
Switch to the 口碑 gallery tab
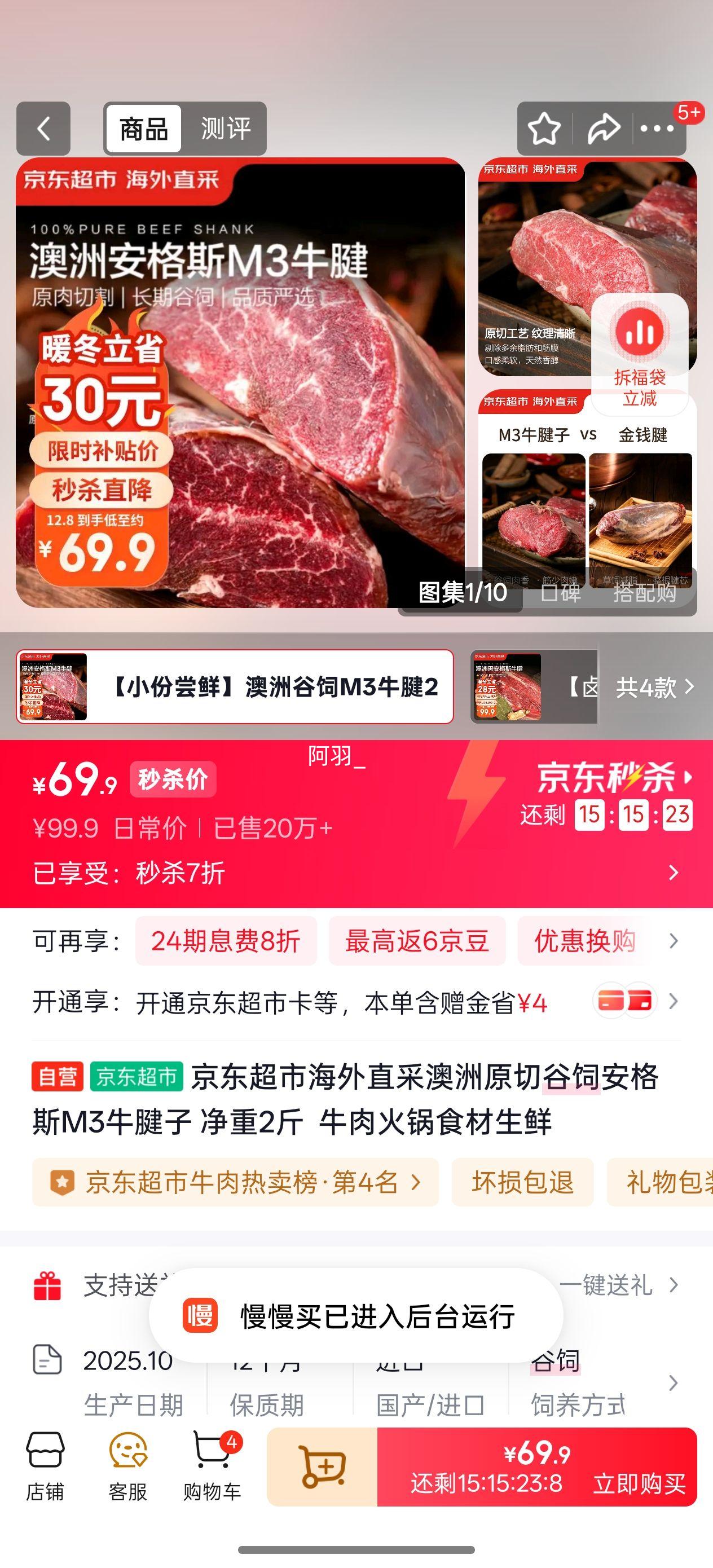tap(561, 592)
